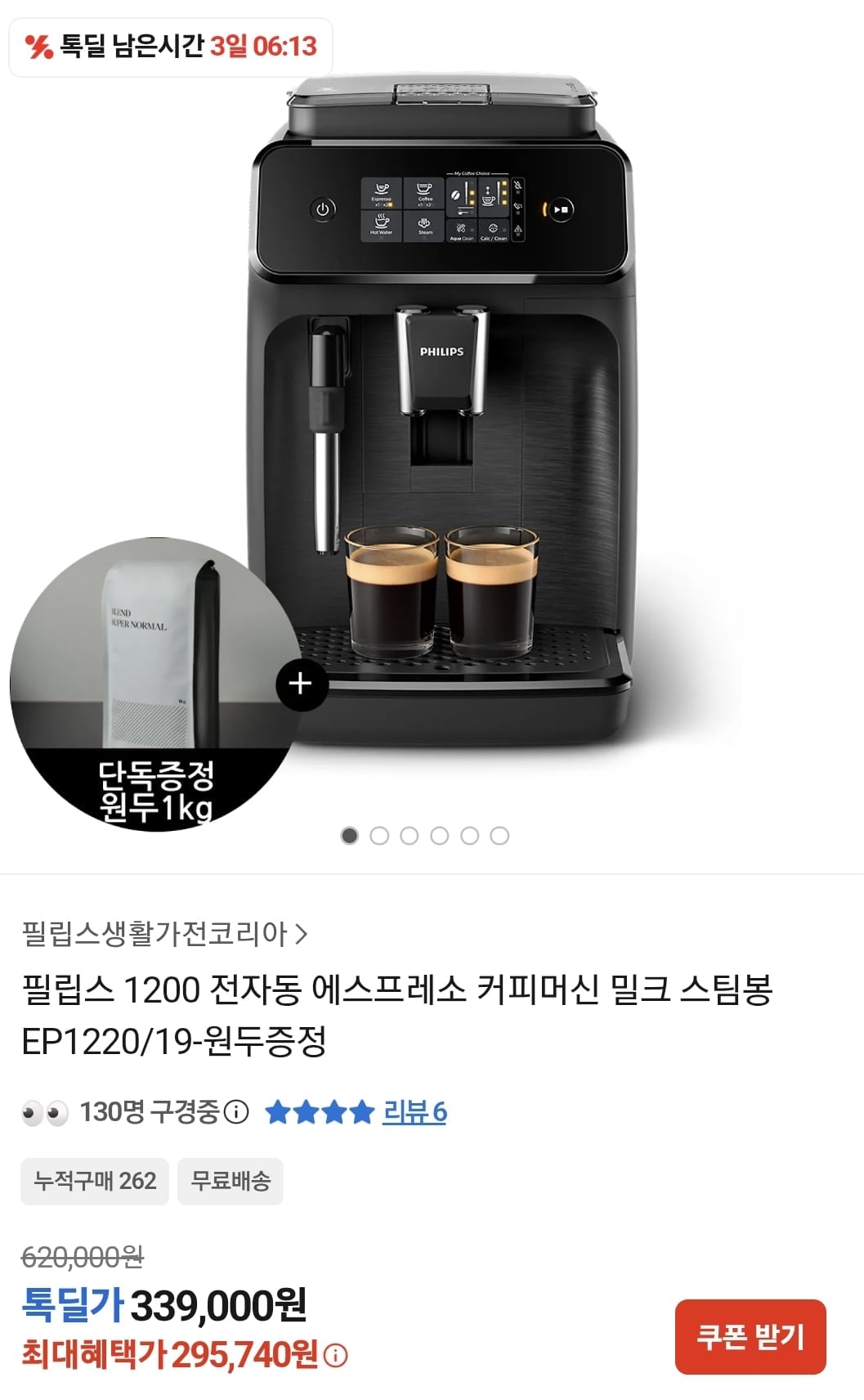Tap the 누적구매 262 chip
This screenshot has width=864, height=1400.
(x=95, y=1180)
